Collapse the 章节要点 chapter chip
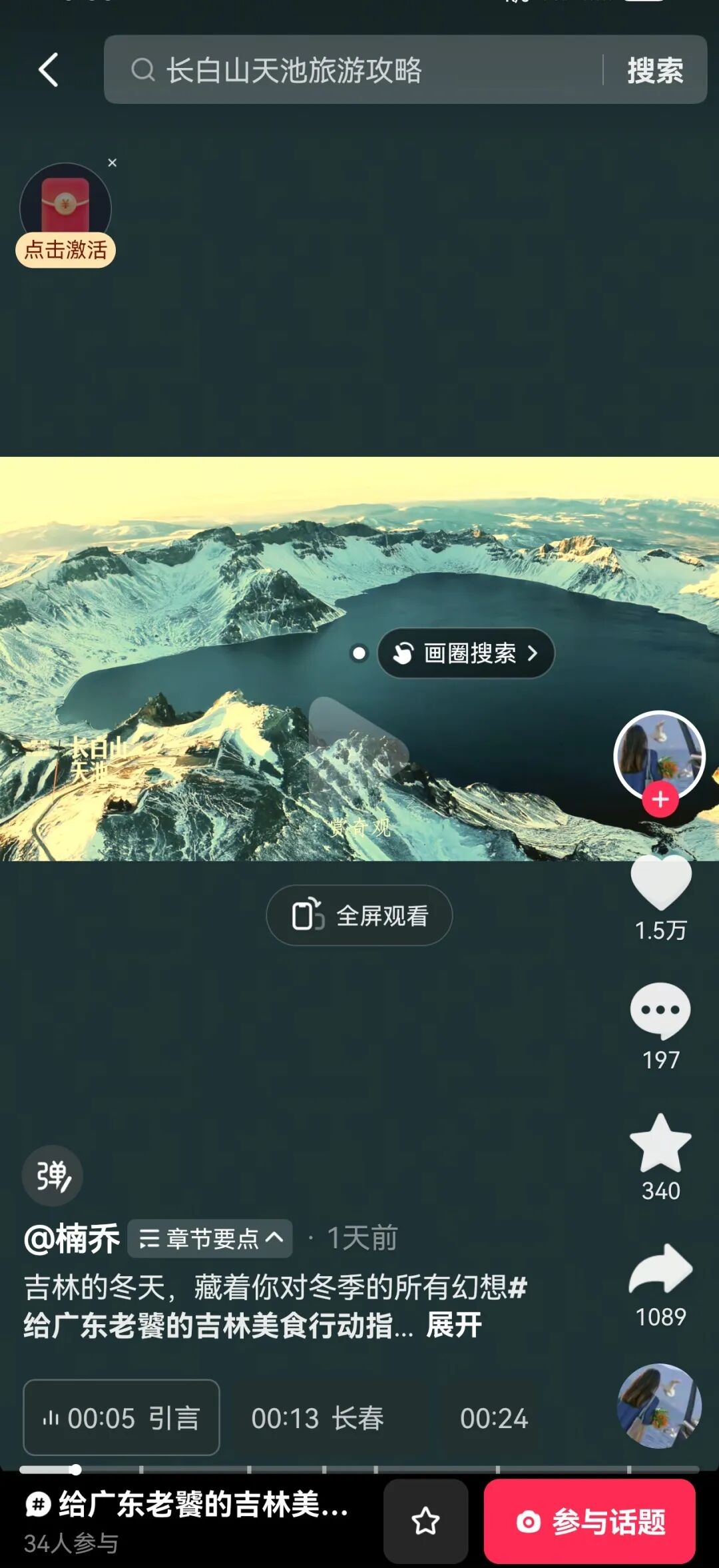This screenshot has width=719, height=1568. [210, 1239]
